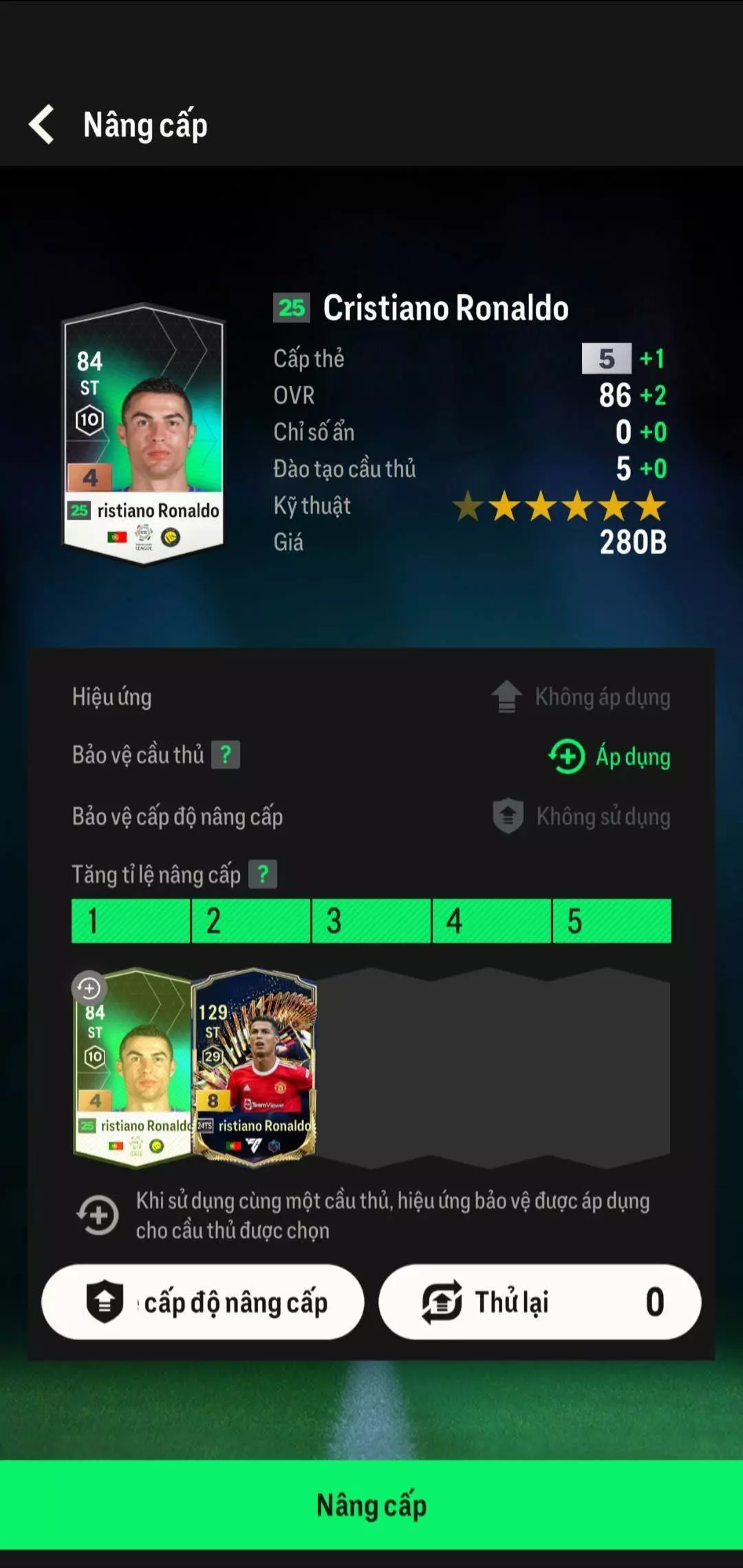
Task: Open the Cristiano Ronaldo 84 ST player card
Action: 144,435
